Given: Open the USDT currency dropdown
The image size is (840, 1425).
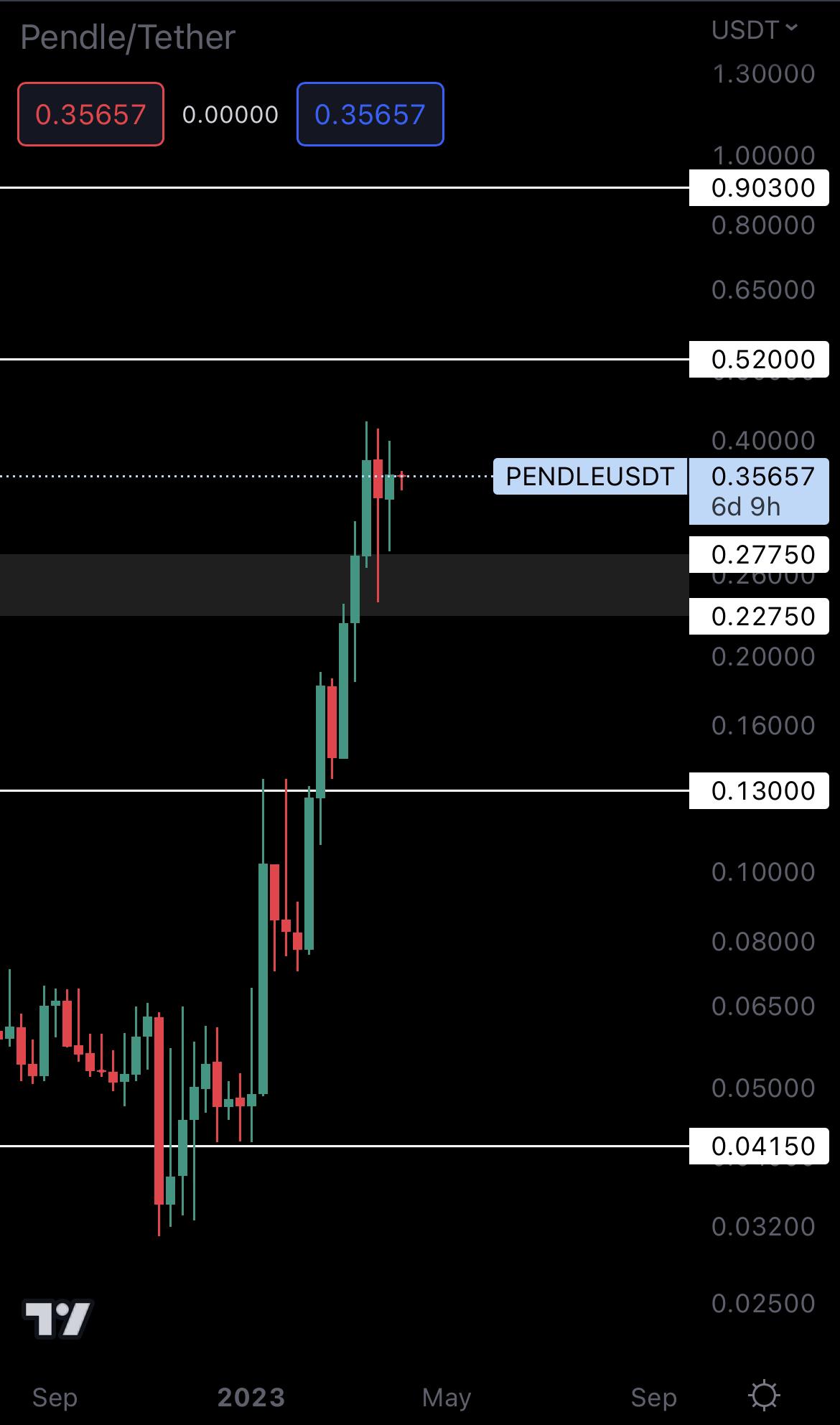Looking at the screenshot, I should 754,30.
